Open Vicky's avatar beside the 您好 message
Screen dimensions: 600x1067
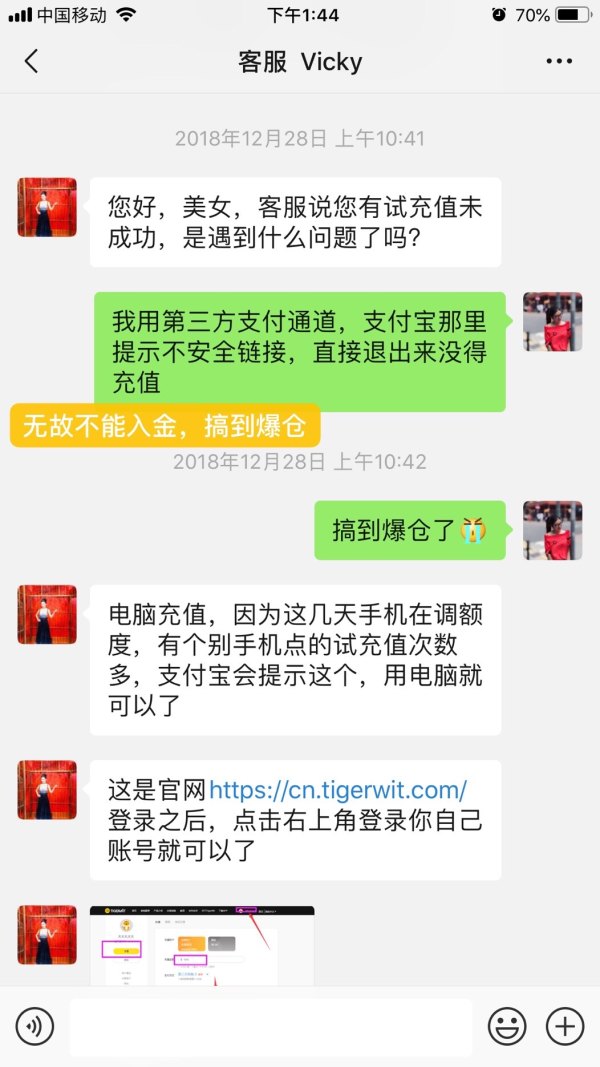click(x=47, y=207)
